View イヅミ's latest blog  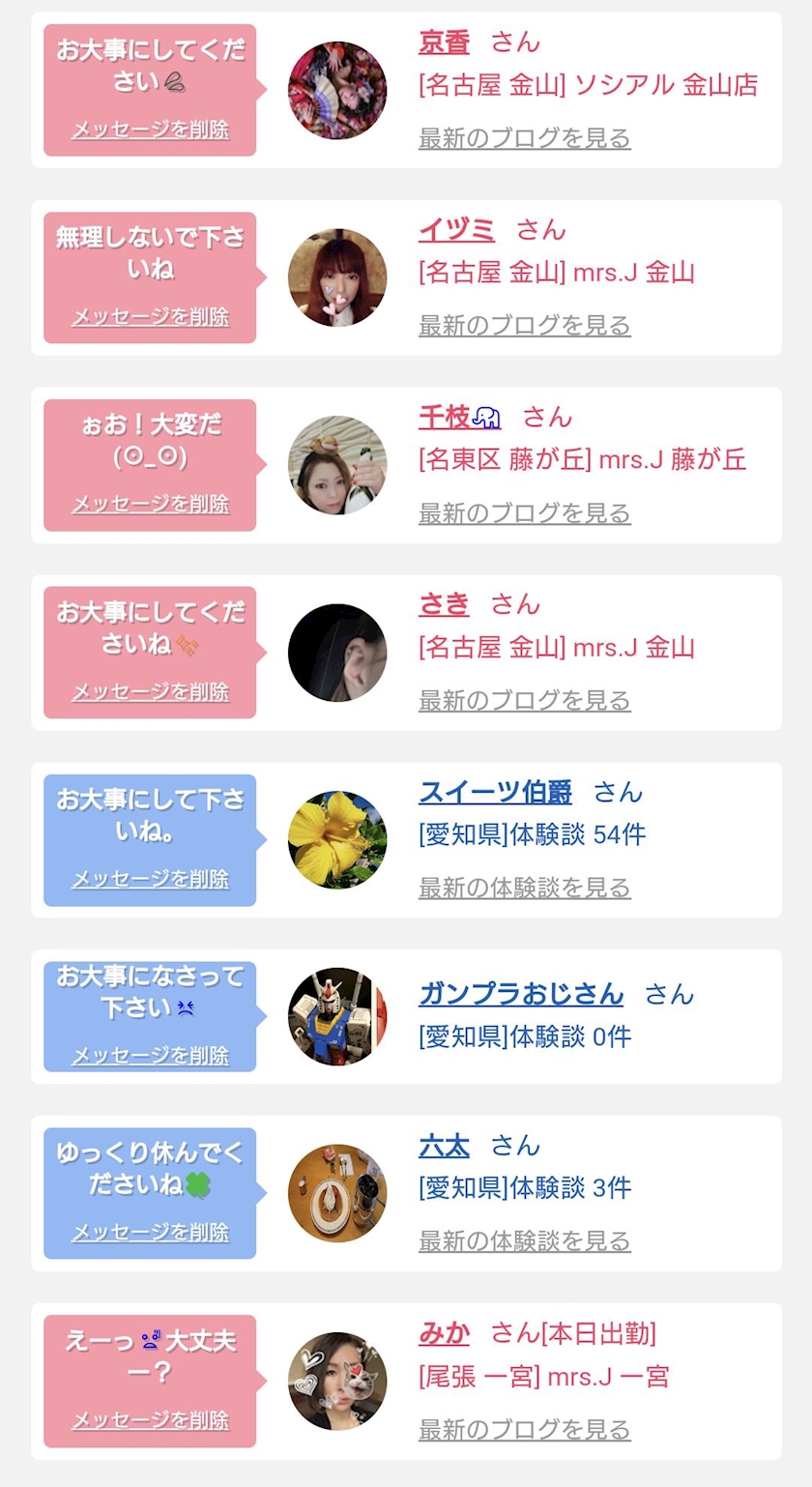524,326
